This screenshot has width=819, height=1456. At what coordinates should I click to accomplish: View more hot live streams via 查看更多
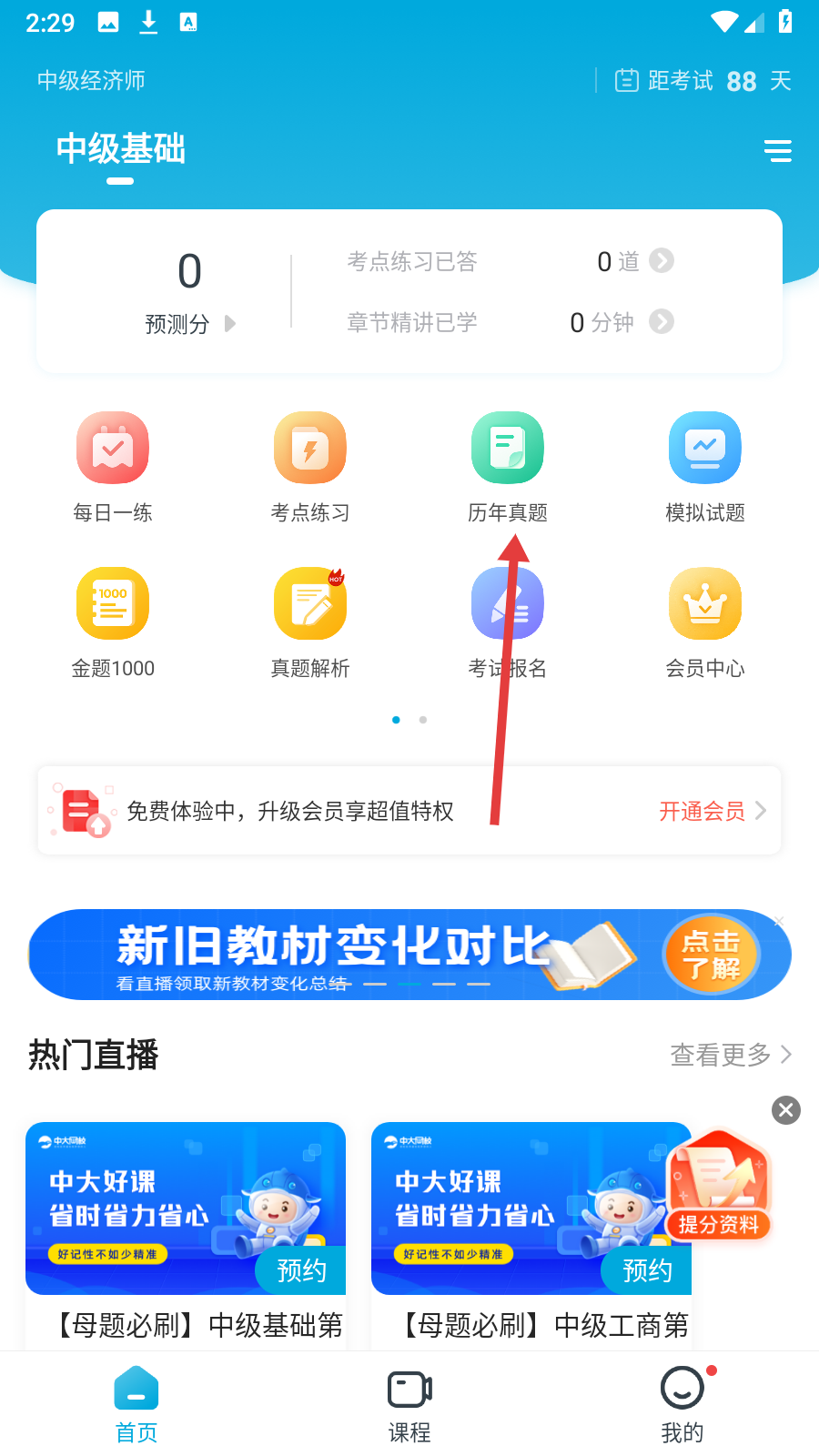coord(730,1055)
